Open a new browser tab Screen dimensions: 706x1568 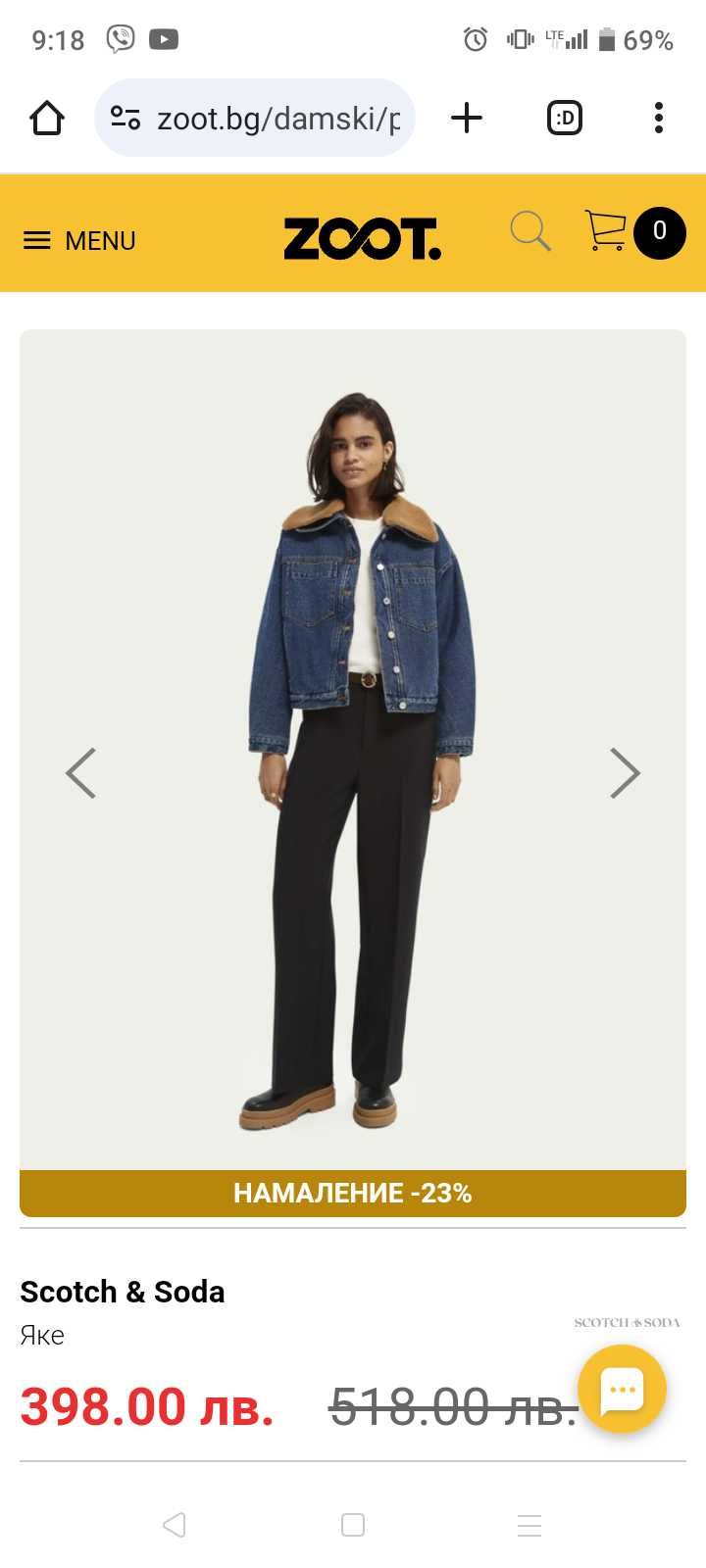click(467, 119)
